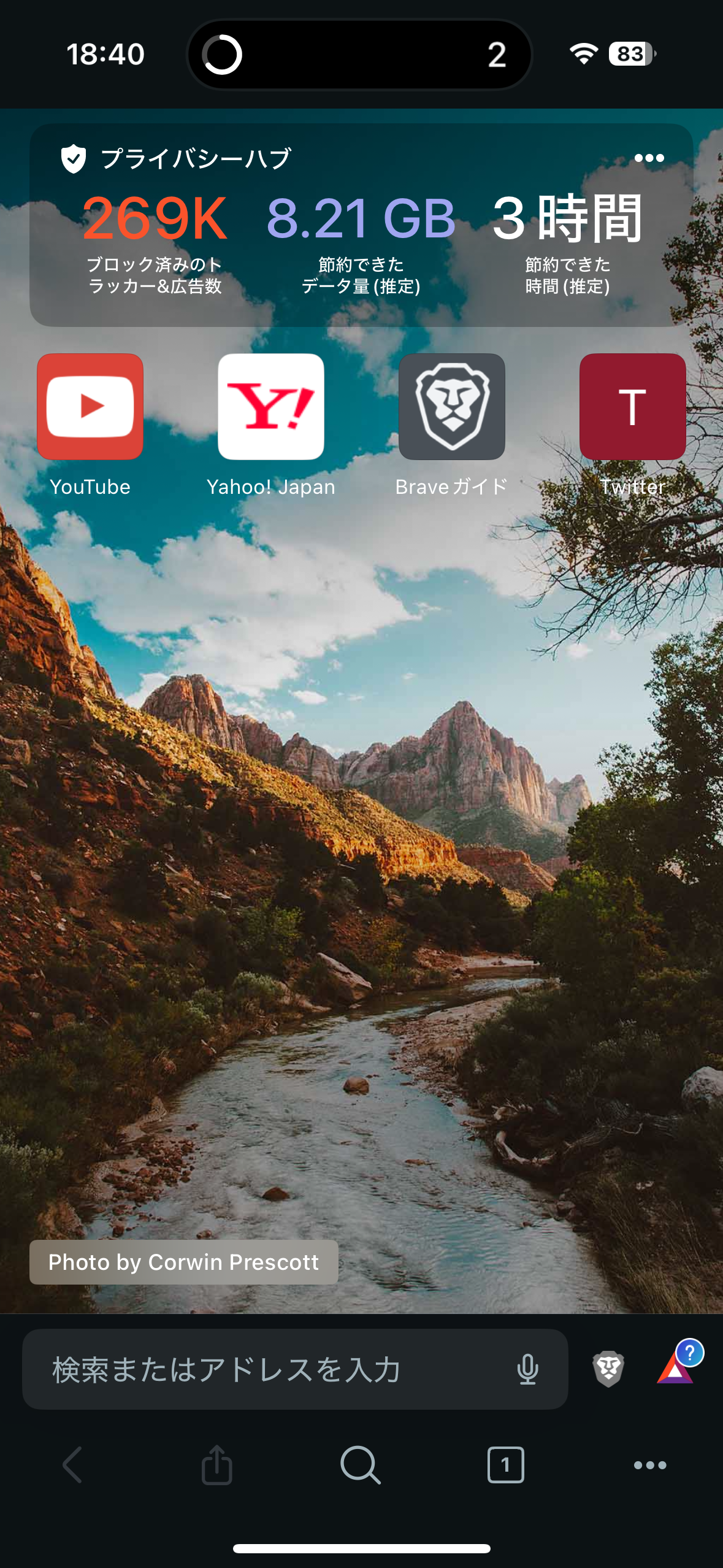Tap the Photo by Corwin Prescott credit
Image resolution: width=723 pixels, height=1568 pixels.
183,1262
